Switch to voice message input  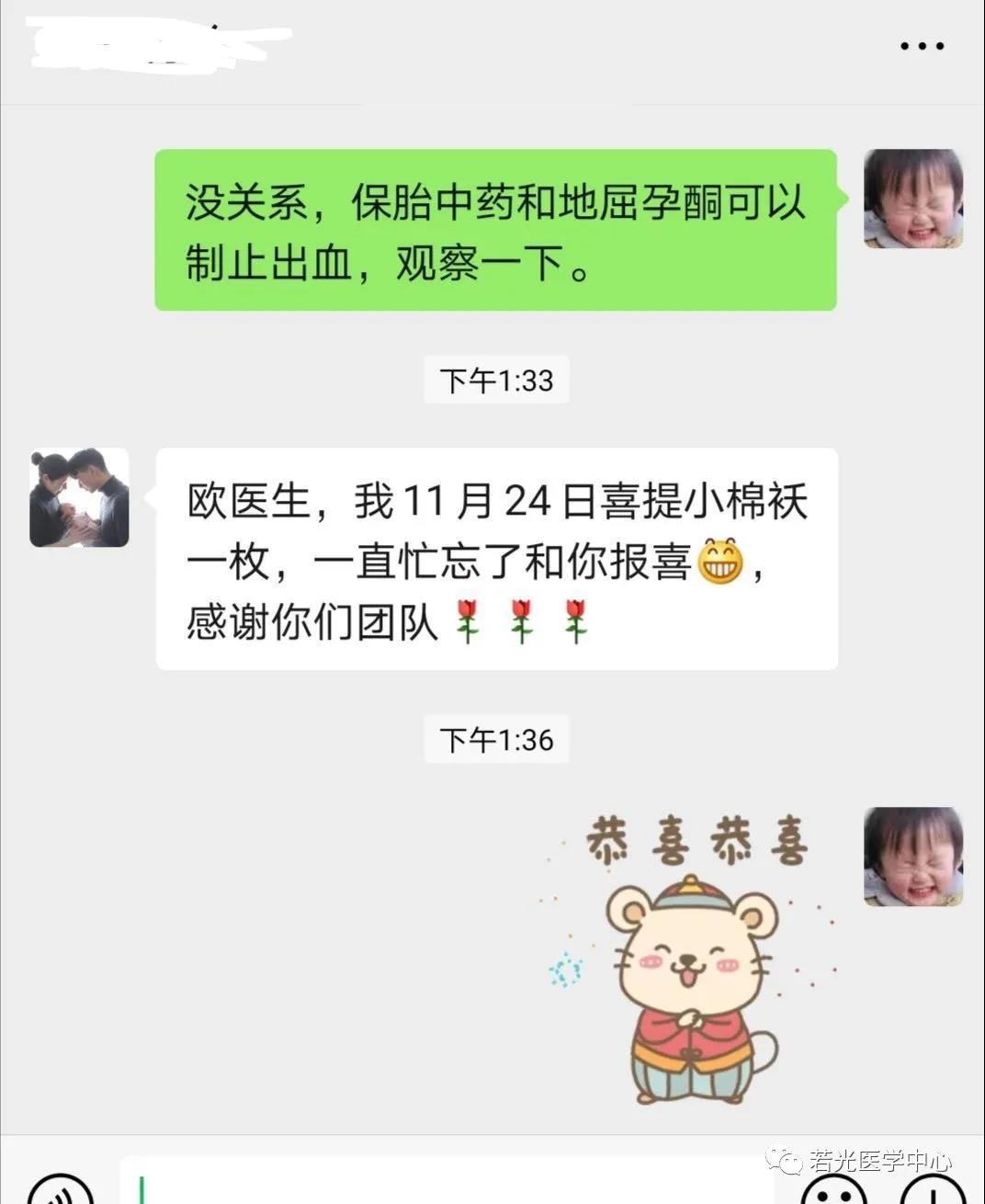tap(61, 1191)
